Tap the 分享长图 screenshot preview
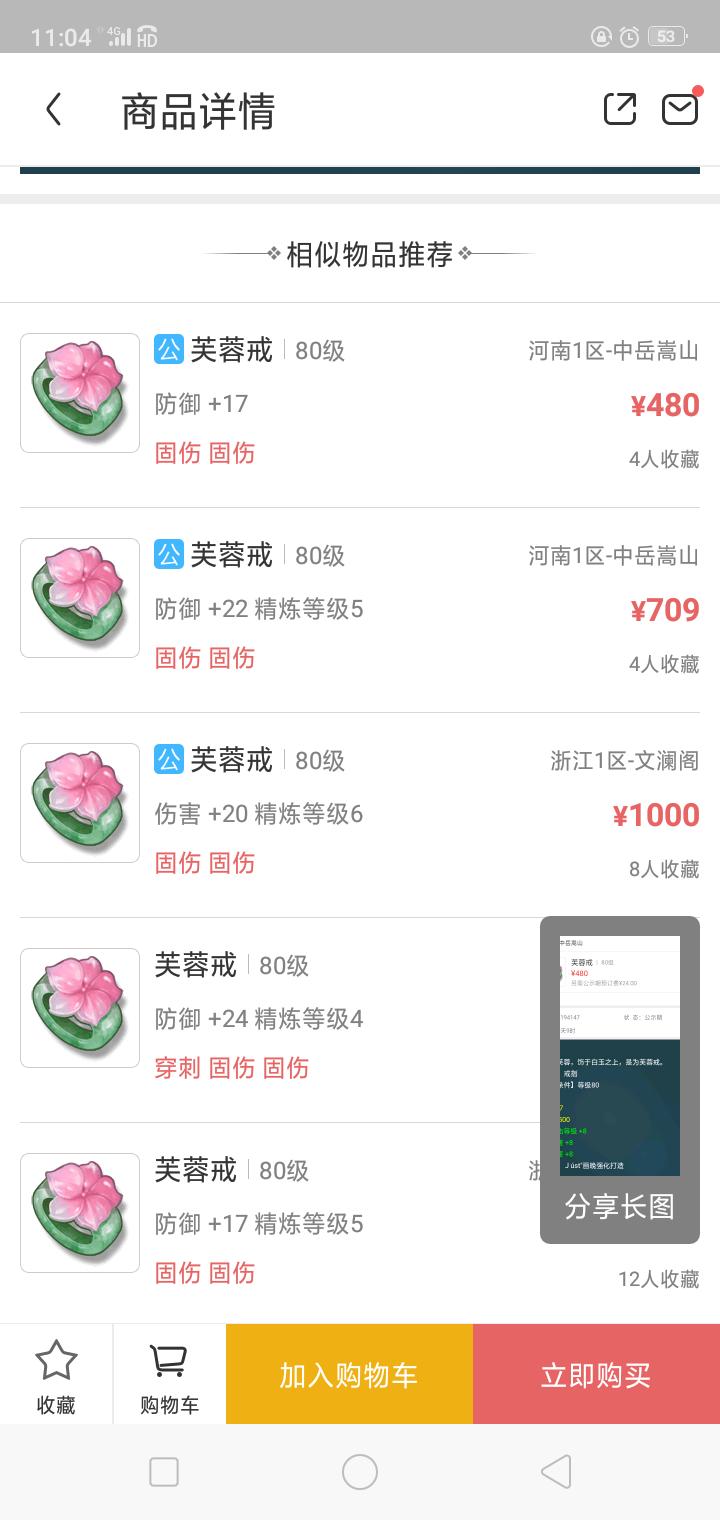This screenshot has height=1520, width=720. [620, 1080]
